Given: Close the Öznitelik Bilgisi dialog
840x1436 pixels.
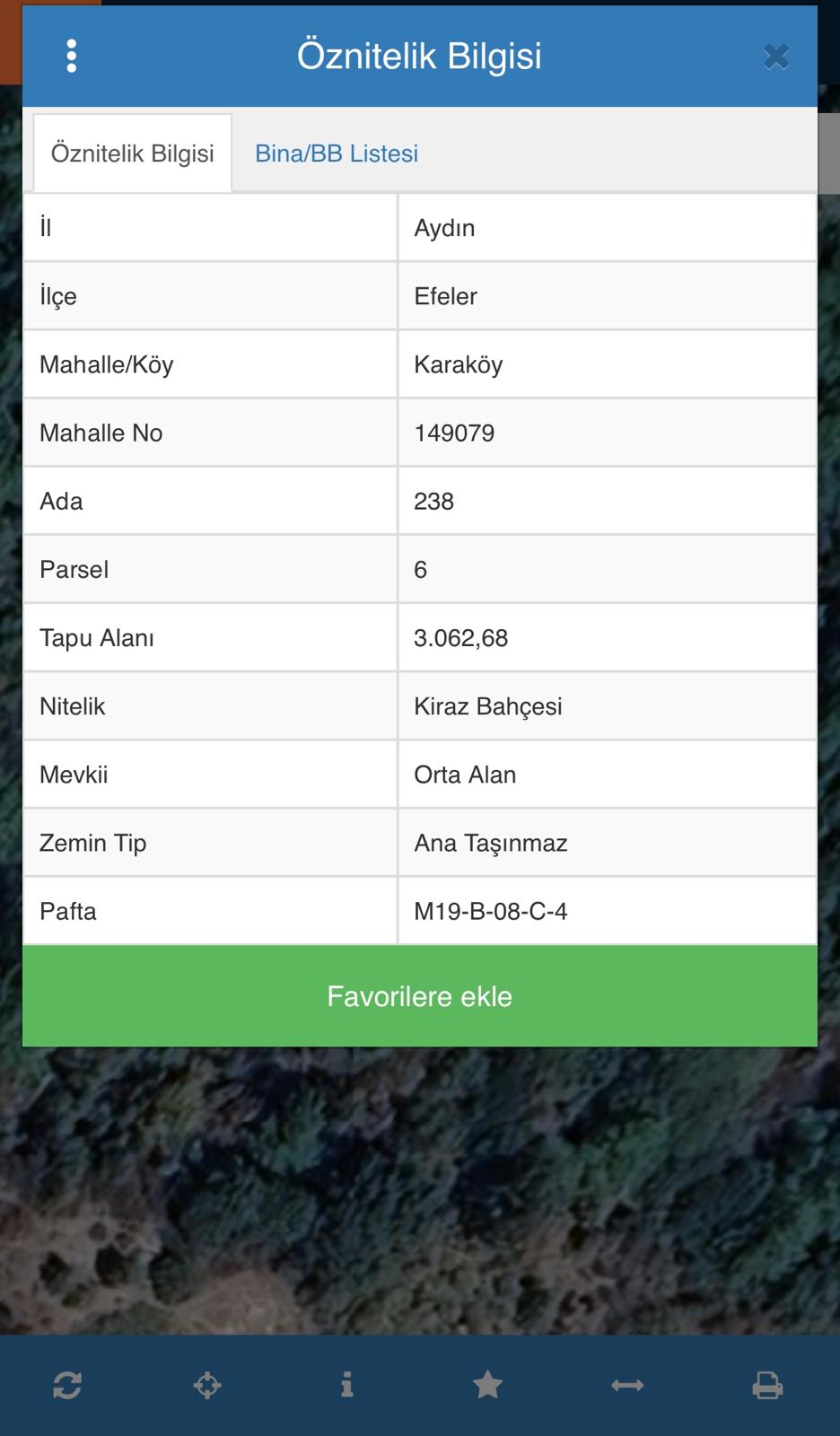Looking at the screenshot, I should tap(776, 57).
